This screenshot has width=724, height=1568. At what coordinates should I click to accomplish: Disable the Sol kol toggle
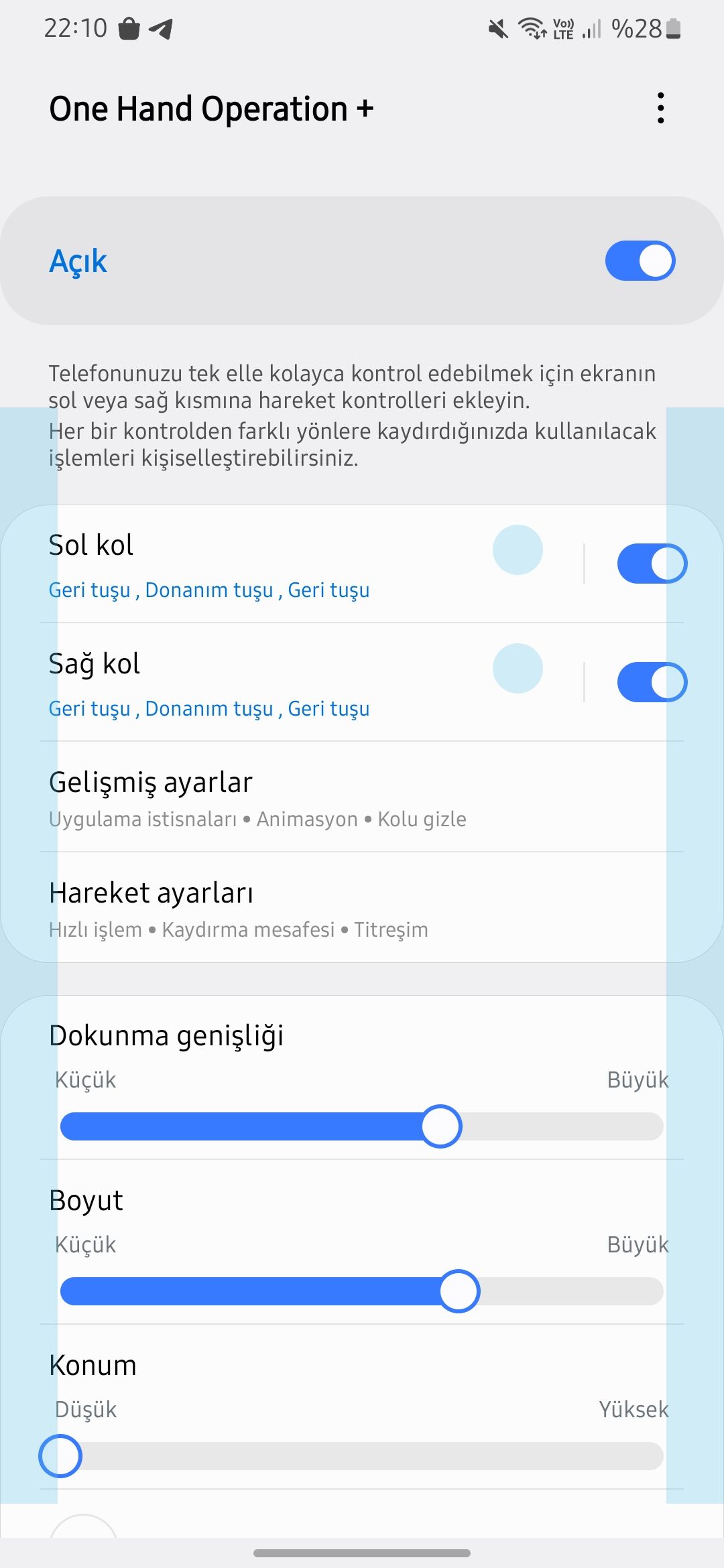[x=652, y=564]
